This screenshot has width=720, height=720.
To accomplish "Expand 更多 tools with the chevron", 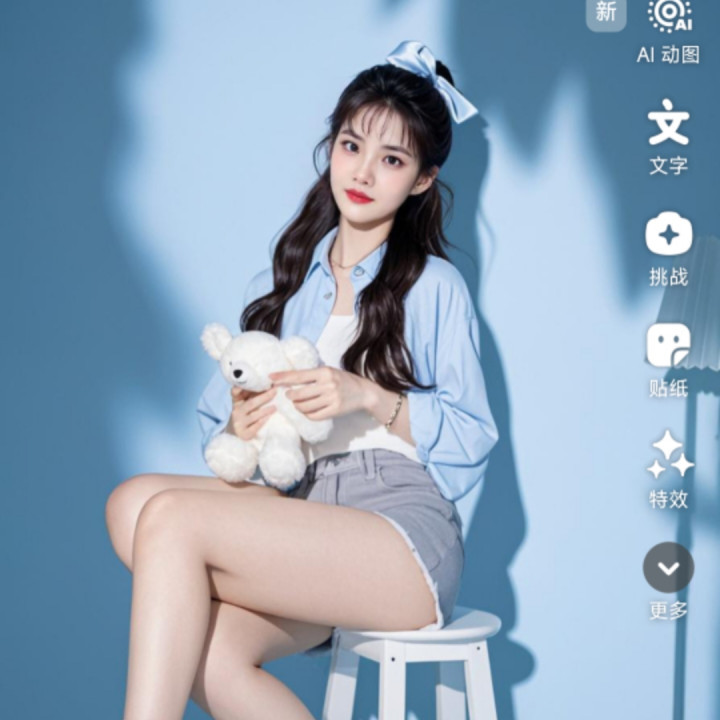I will [668, 567].
